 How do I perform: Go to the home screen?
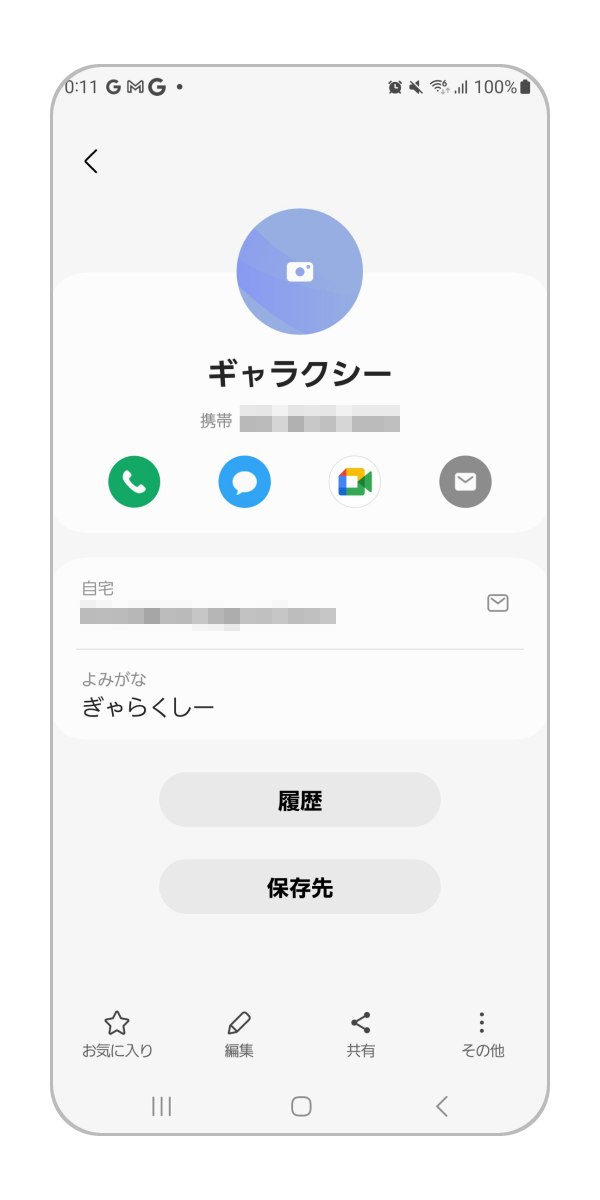click(x=301, y=1105)
